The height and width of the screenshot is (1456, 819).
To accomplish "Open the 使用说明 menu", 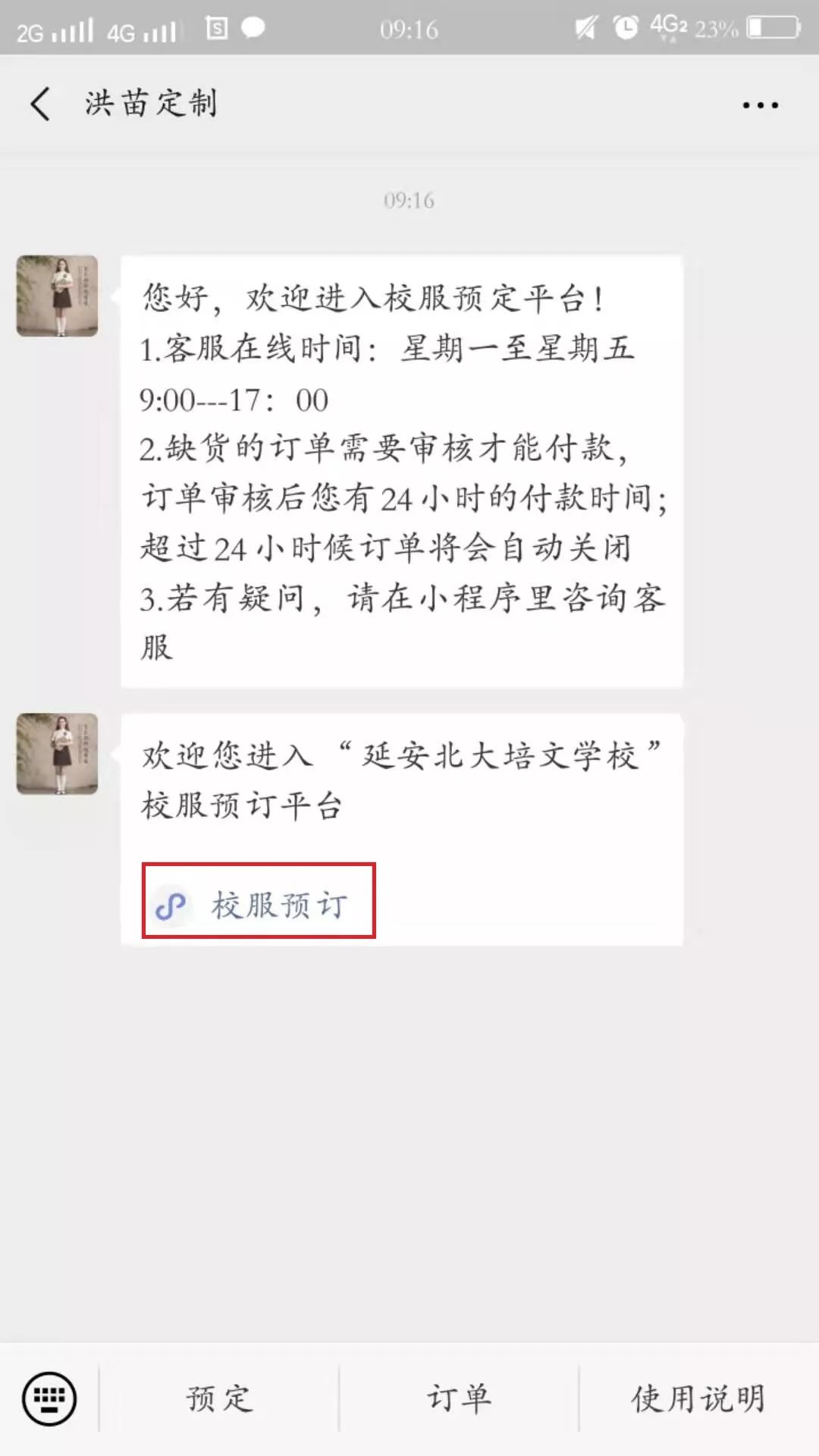I will (x=698, y=1398).
